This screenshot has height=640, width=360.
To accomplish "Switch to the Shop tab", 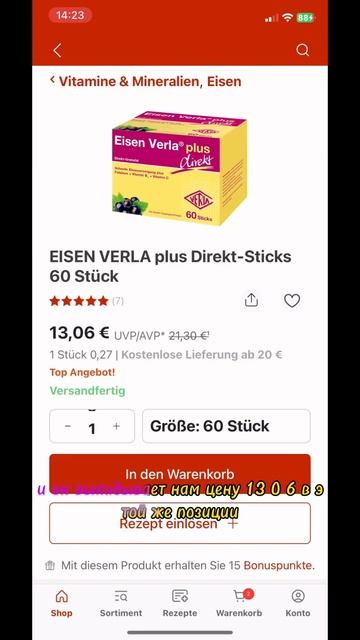I will pos(62,603).
